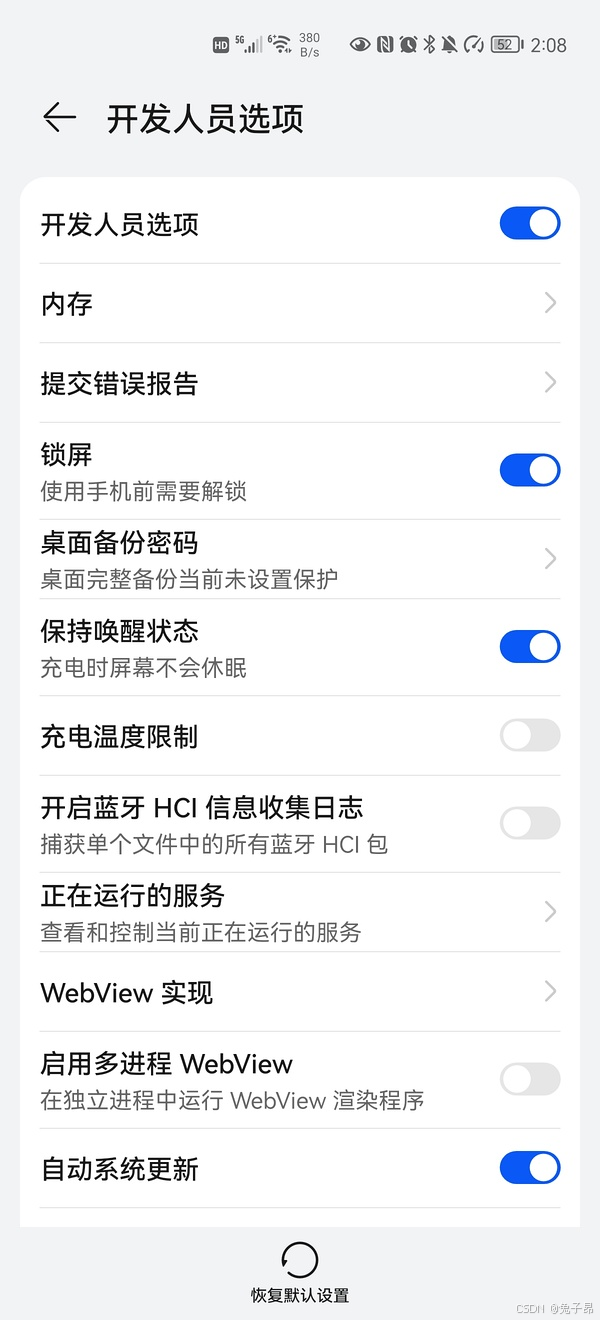Image resolution: width=600 pixels, height=1320 pixels.
Task: Enable 充电温度限制
Action: [529, 736]
